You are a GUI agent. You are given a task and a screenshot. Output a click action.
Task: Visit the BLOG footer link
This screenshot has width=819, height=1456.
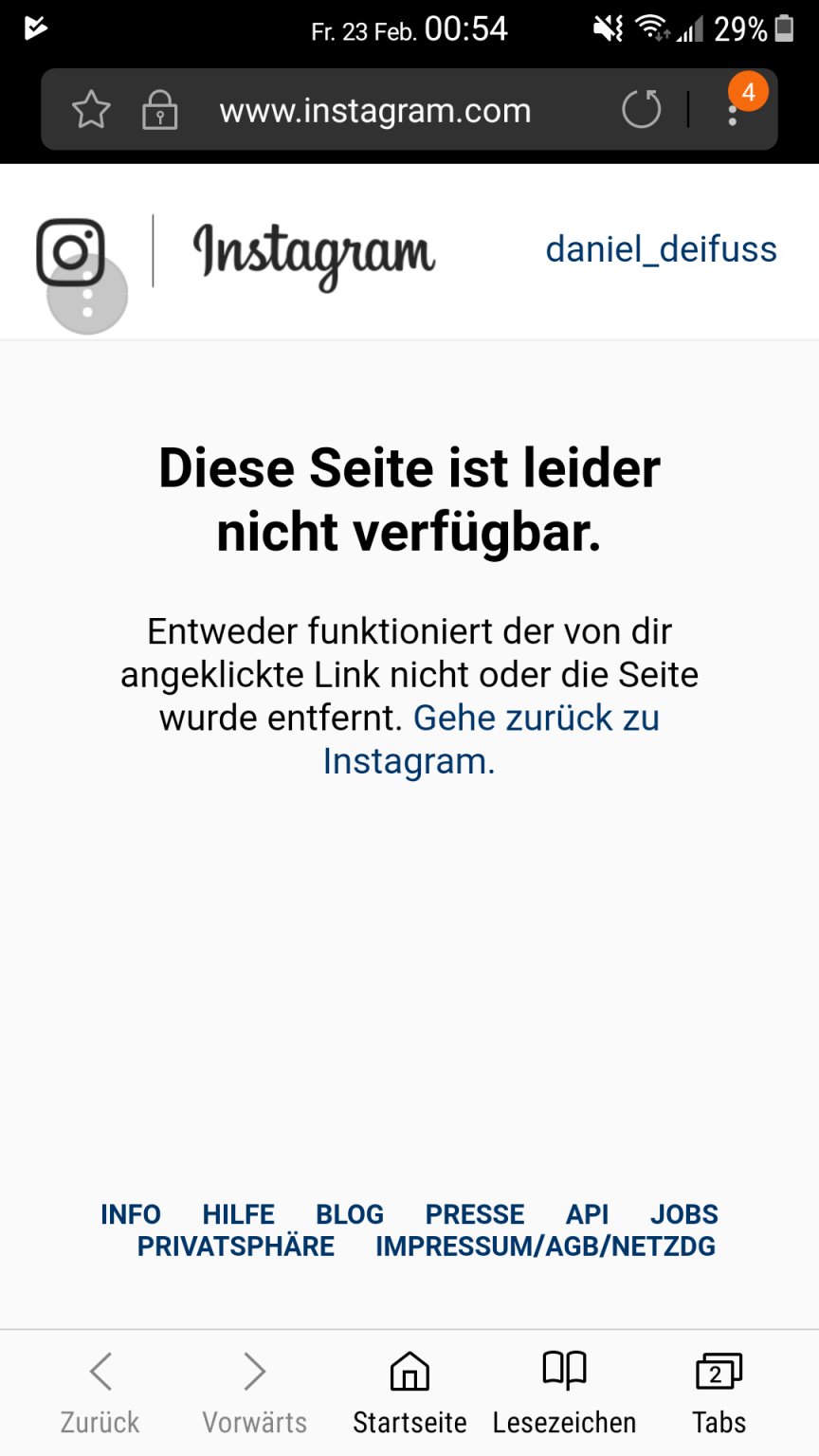click(350, 1214)
